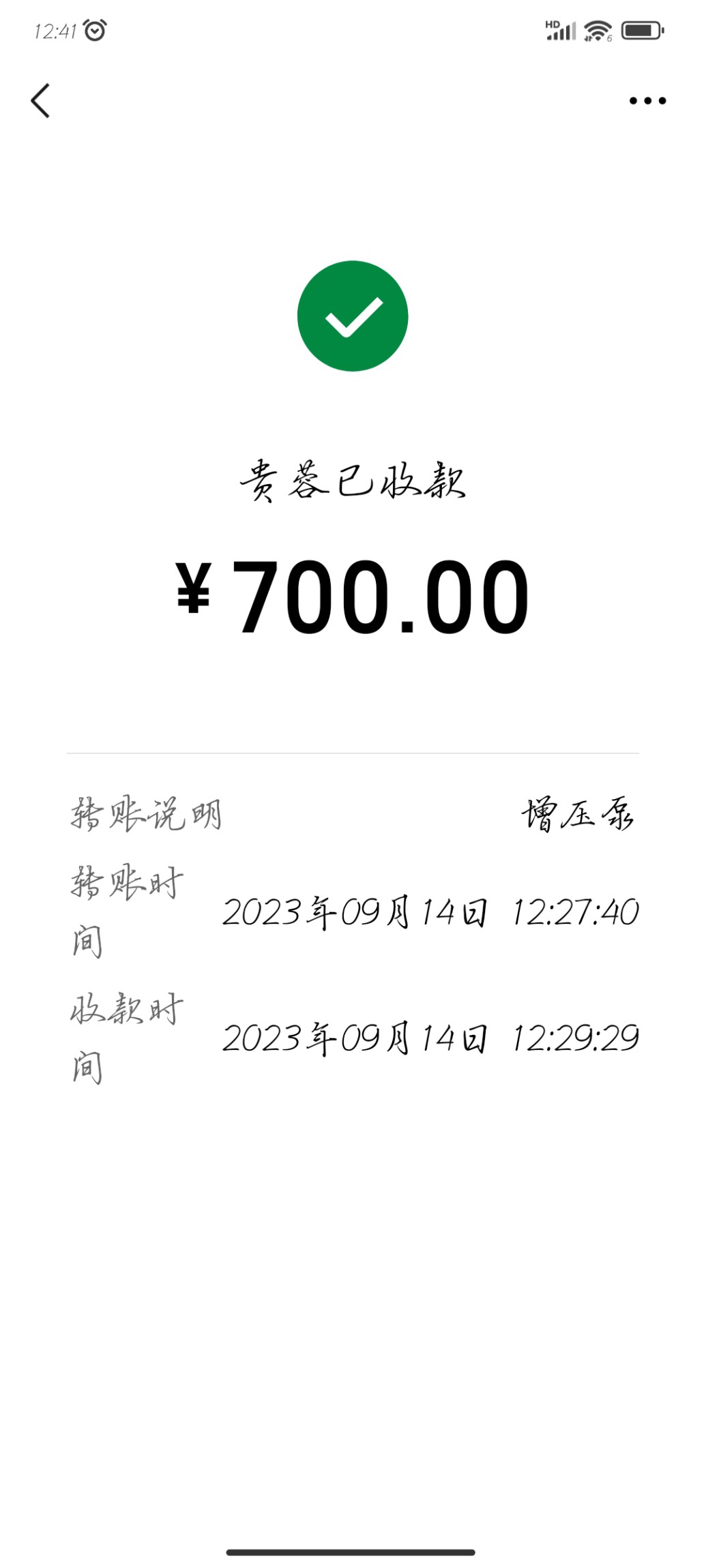
Task: Go back from the transfer receipt
Action: click(x=41, y=101)
